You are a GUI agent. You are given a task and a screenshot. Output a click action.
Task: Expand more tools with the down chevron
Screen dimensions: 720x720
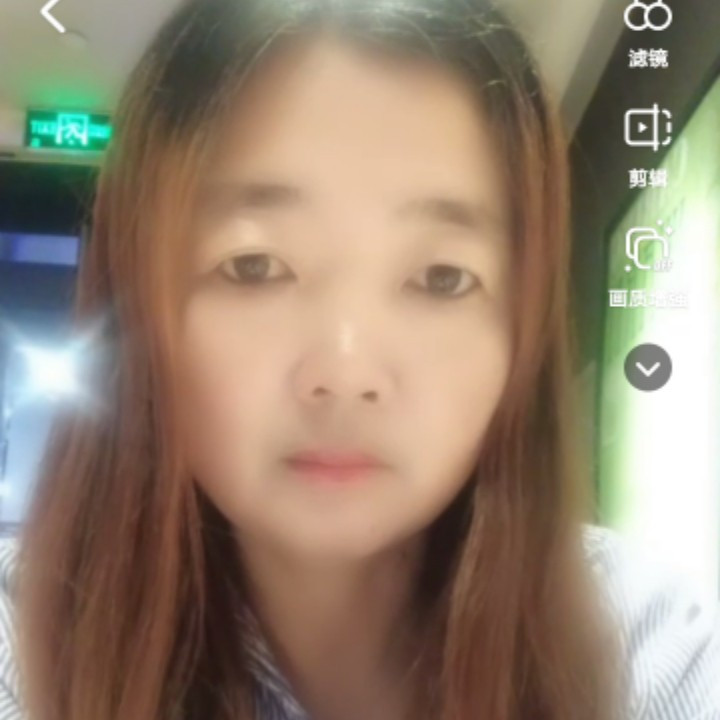click(x=647, y=369)
